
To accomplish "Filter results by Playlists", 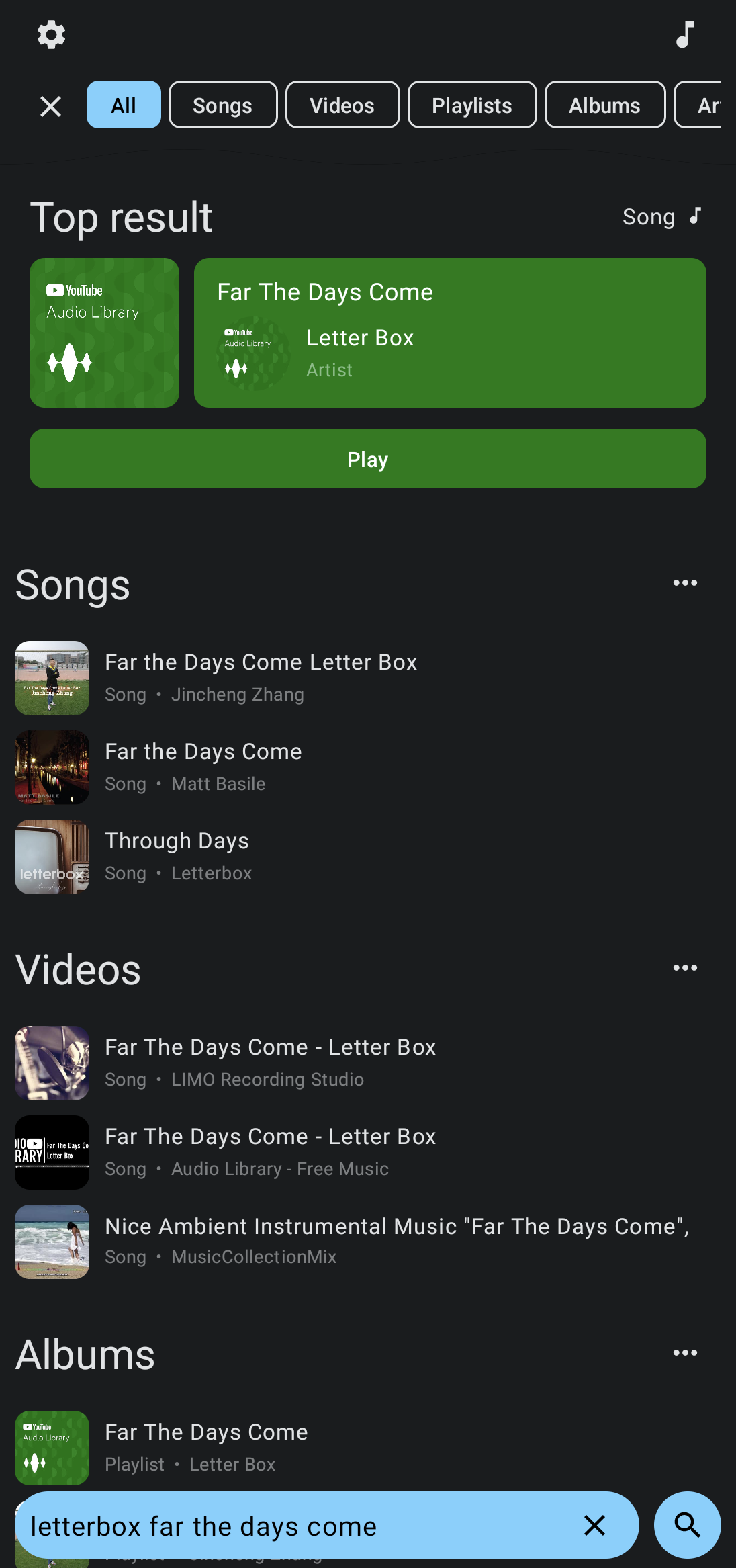I will click(471, 105).
